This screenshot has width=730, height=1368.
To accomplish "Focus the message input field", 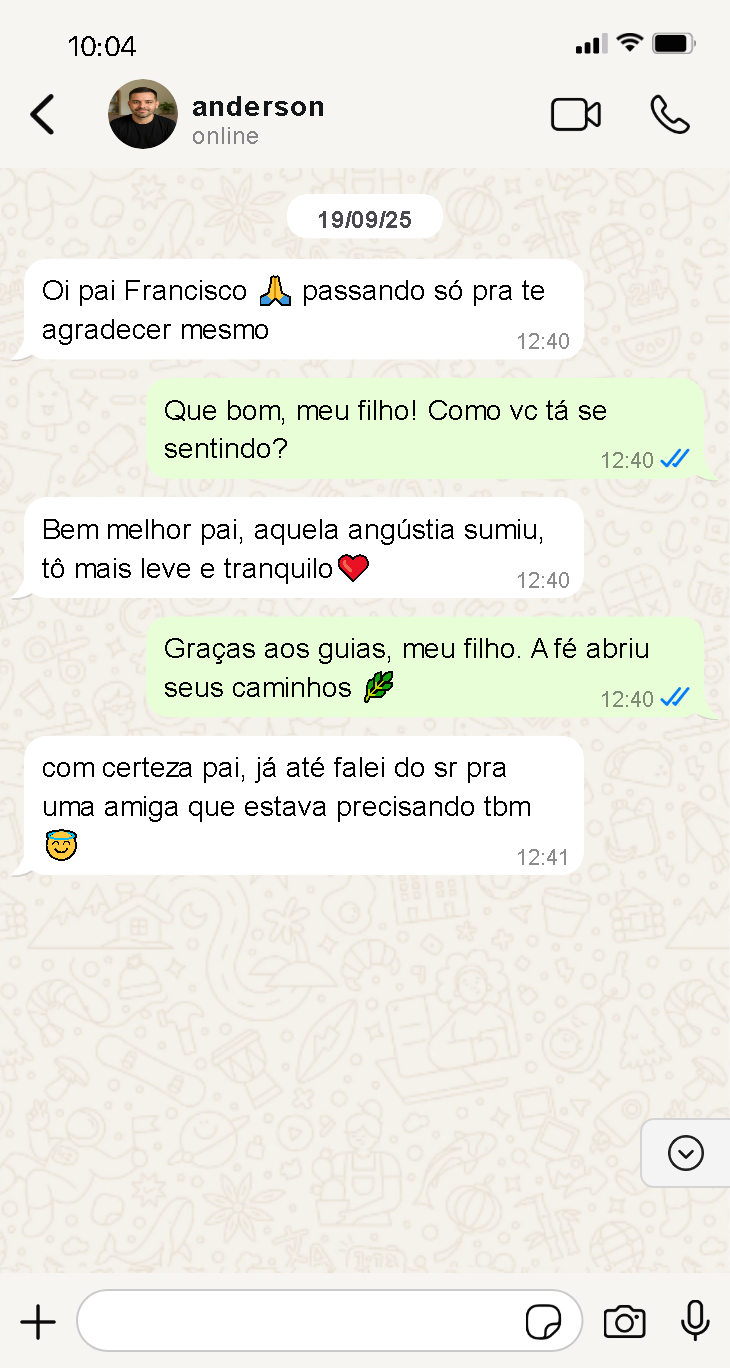I will tap(300, 1322).
